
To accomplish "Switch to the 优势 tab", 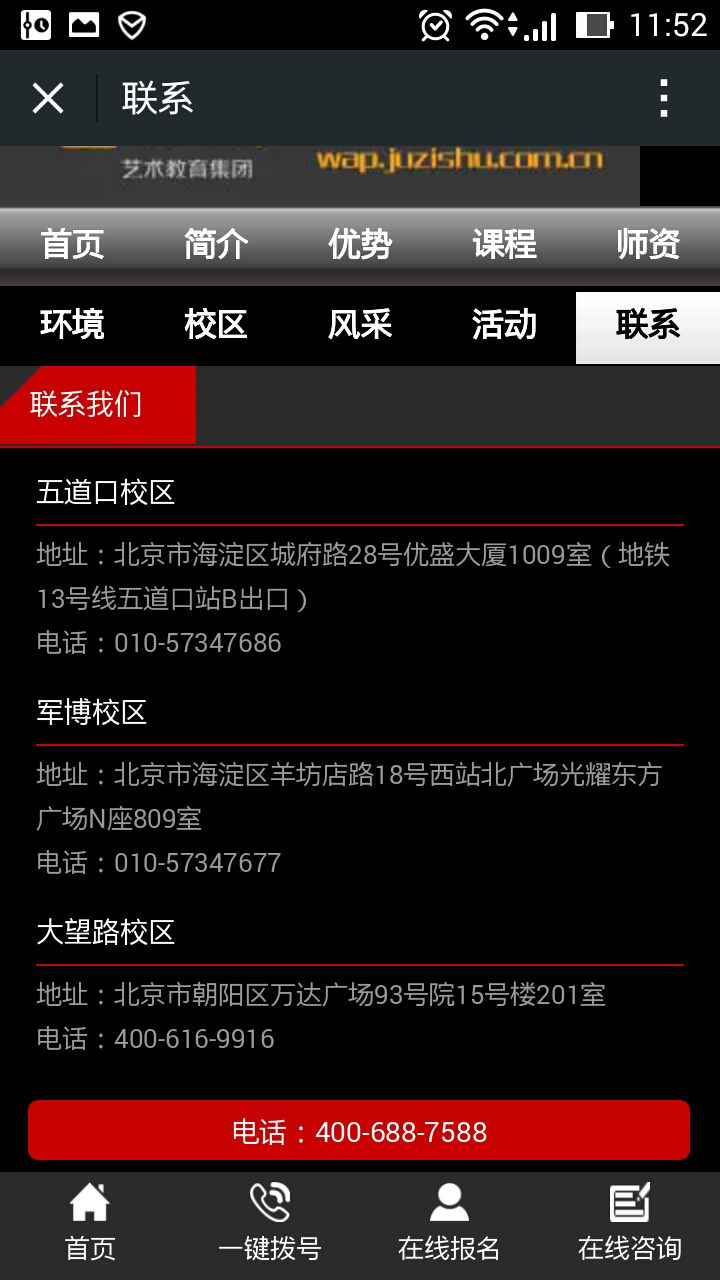I will tap(360, 244).
